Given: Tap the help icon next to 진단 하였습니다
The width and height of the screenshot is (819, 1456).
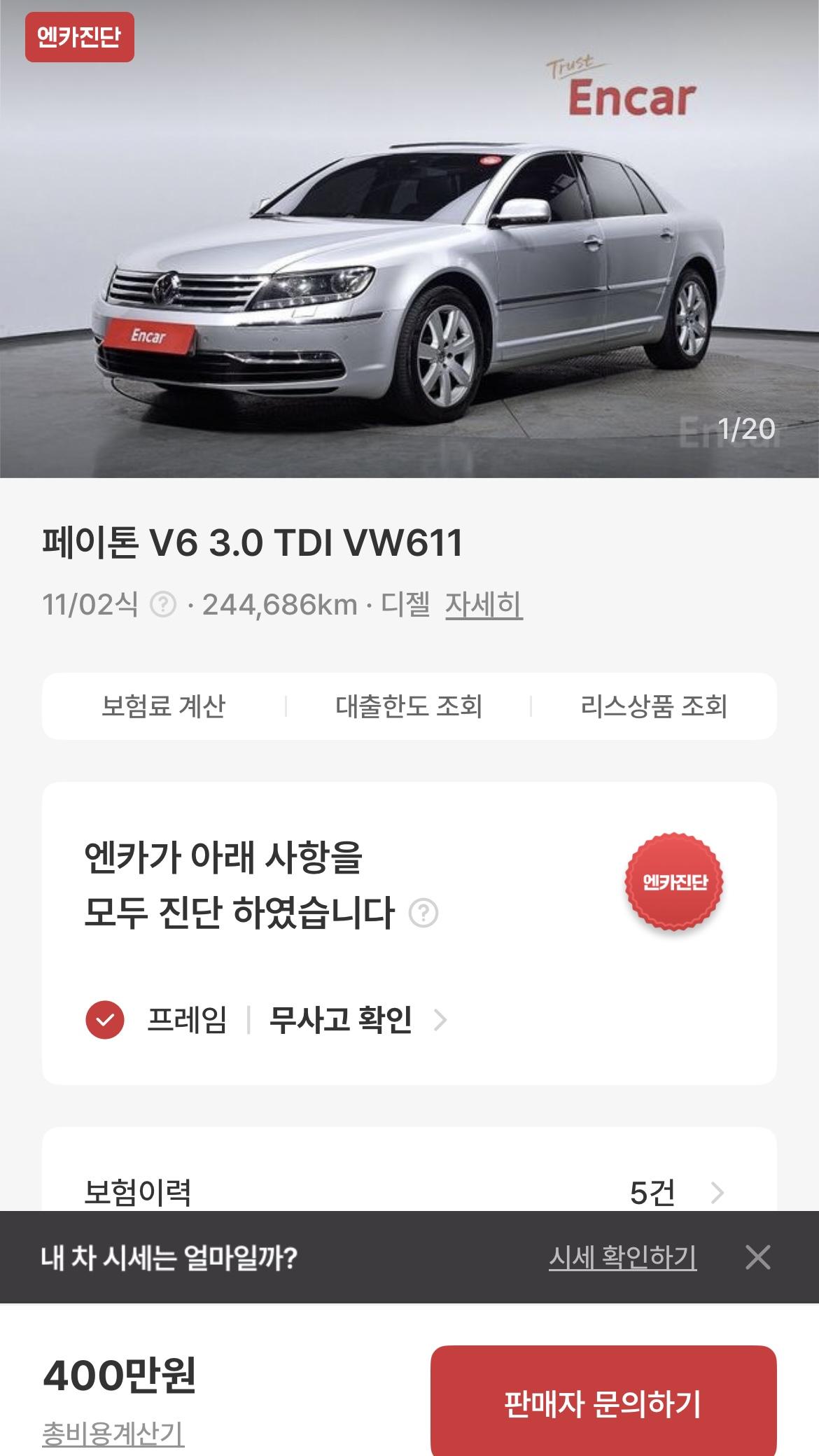Looking at the screenshot, I should click(423, 913).
